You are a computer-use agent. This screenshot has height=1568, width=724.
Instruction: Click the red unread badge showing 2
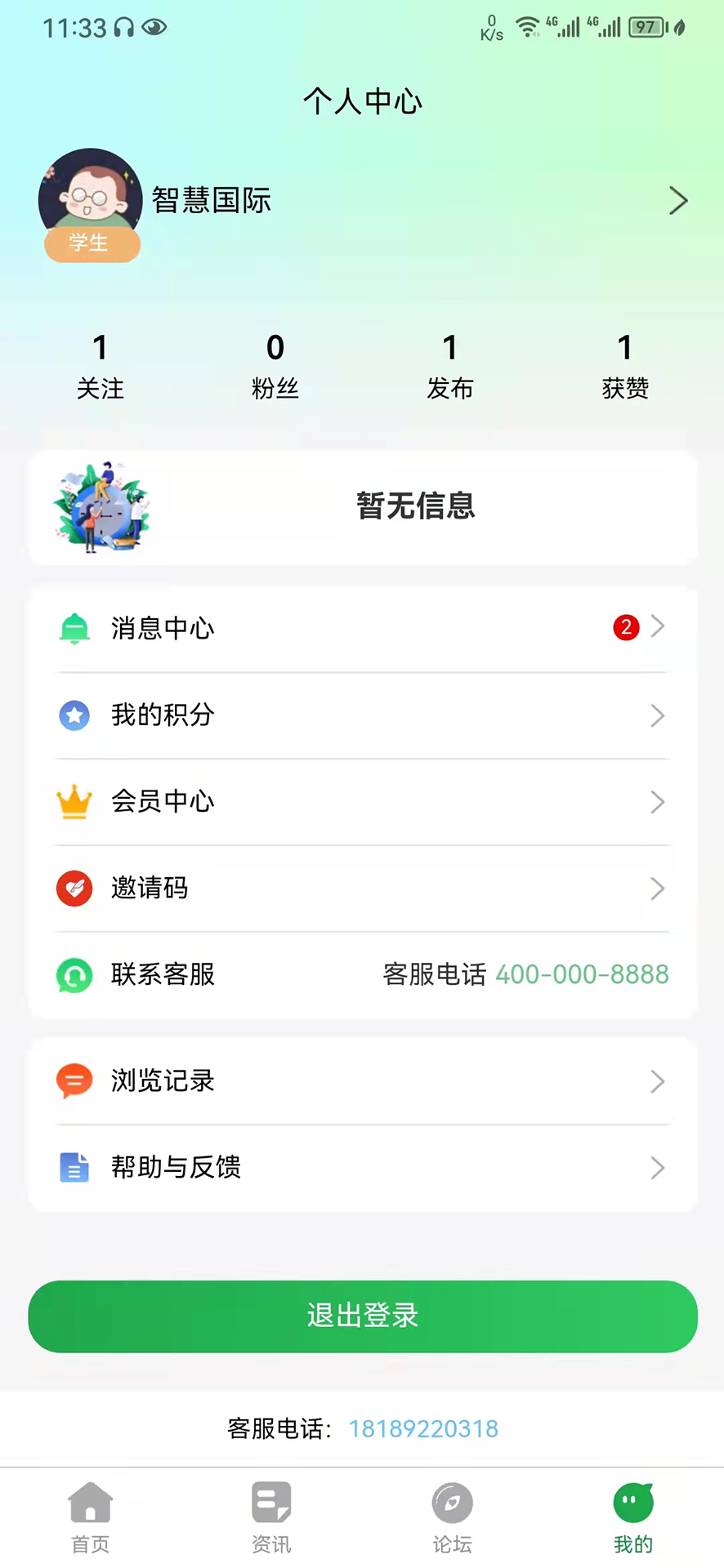[625, 628]
